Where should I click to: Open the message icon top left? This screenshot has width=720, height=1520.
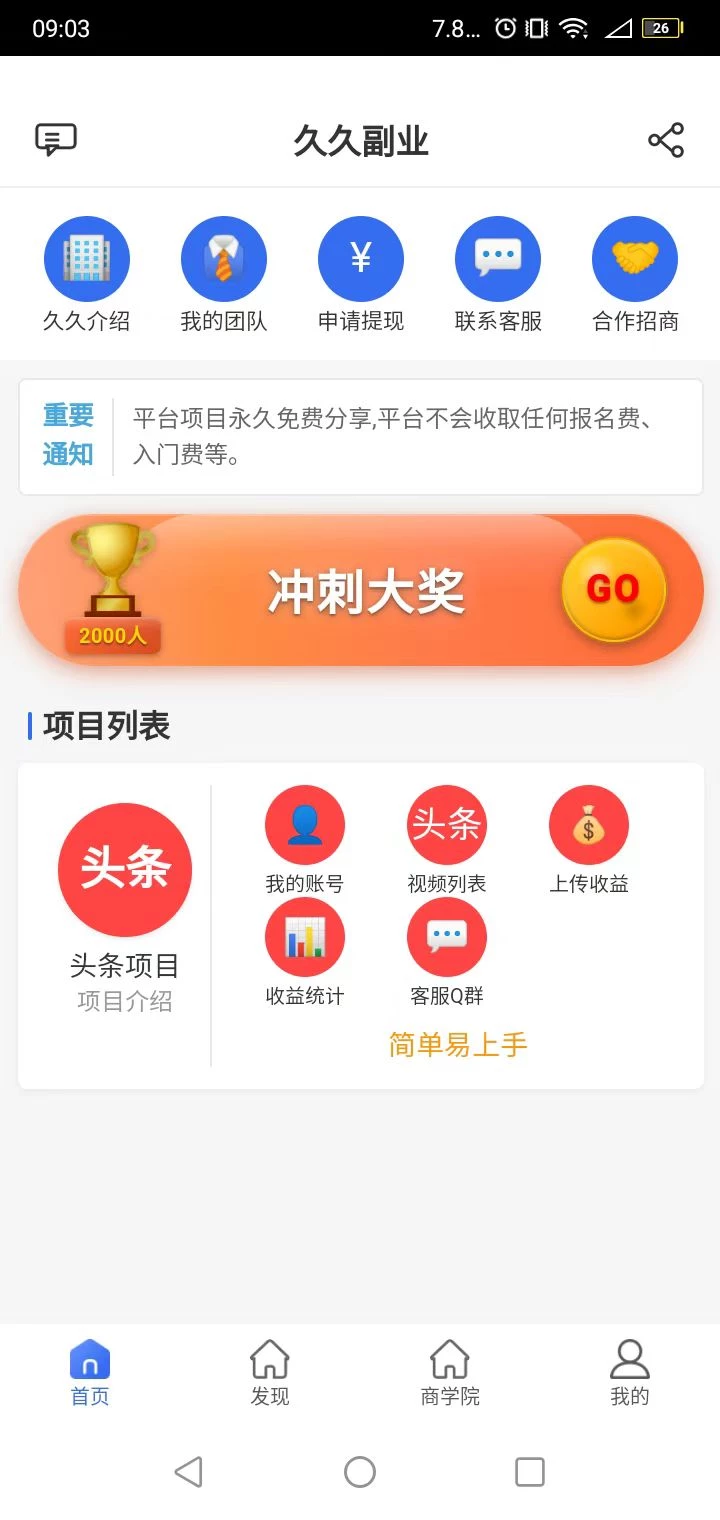(x=55, y=140)
